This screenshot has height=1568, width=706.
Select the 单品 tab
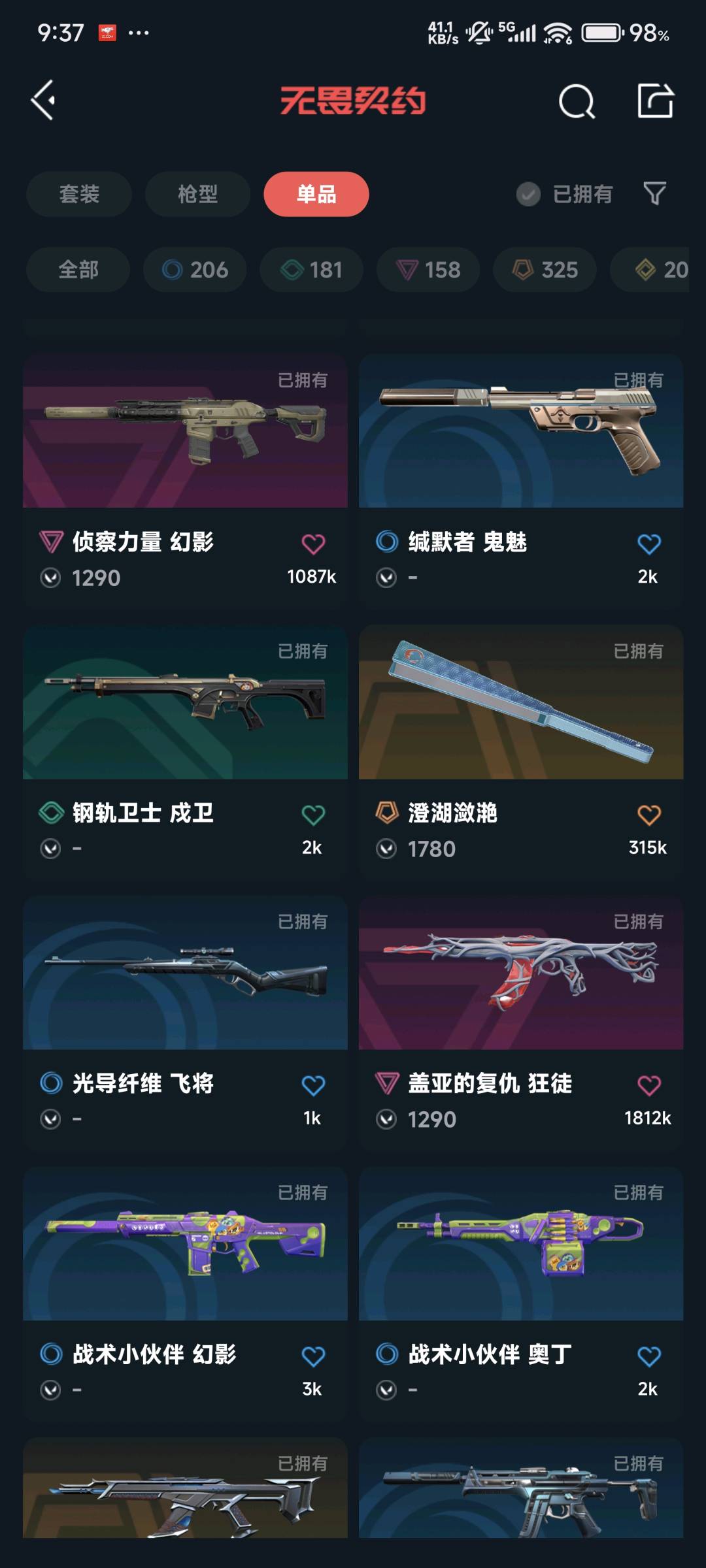(x=316, y=194)
